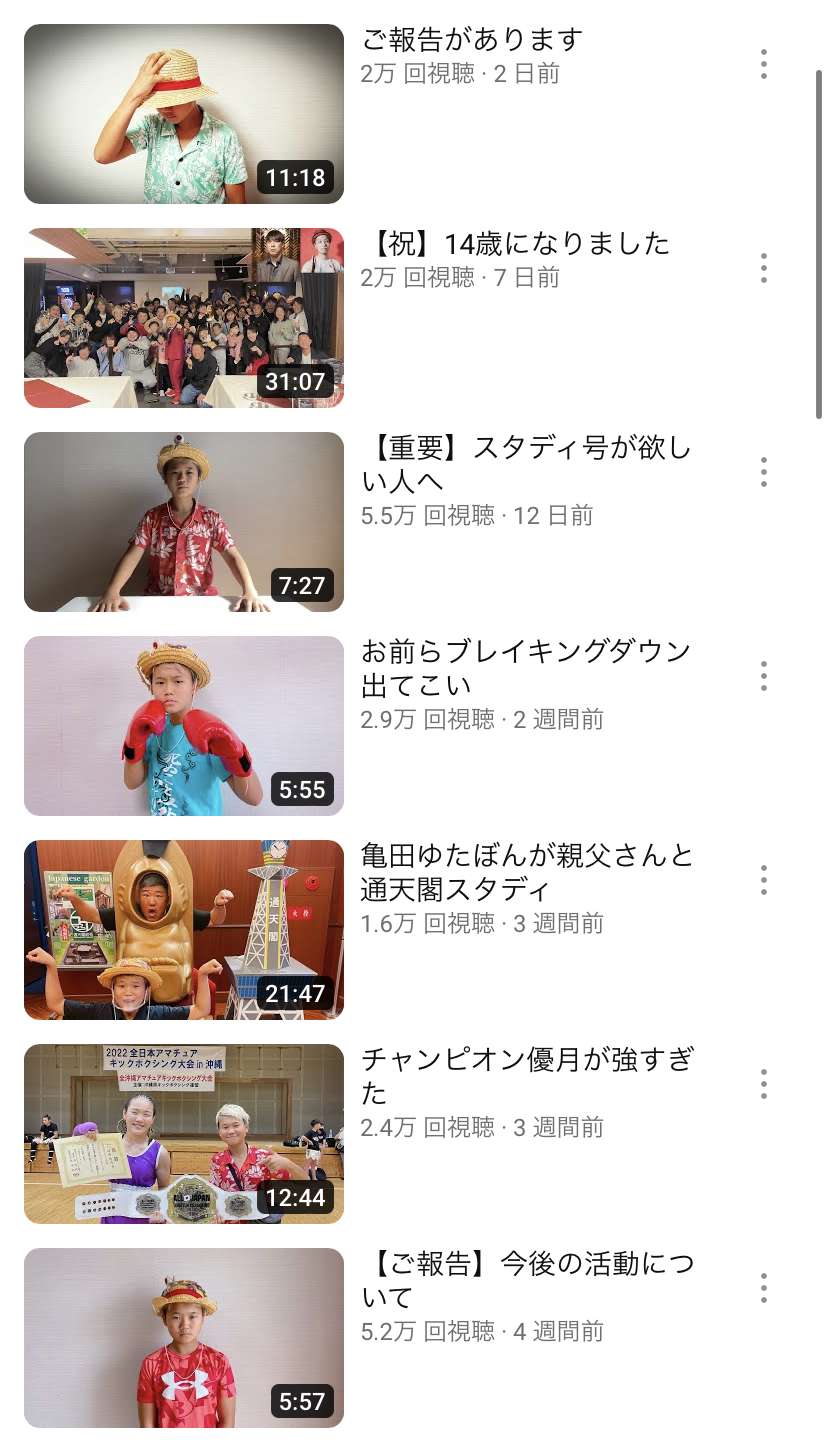Open 【ご報告】今後の活動について
This screenshot has width=828, height=1444.
click(184, 1338)
